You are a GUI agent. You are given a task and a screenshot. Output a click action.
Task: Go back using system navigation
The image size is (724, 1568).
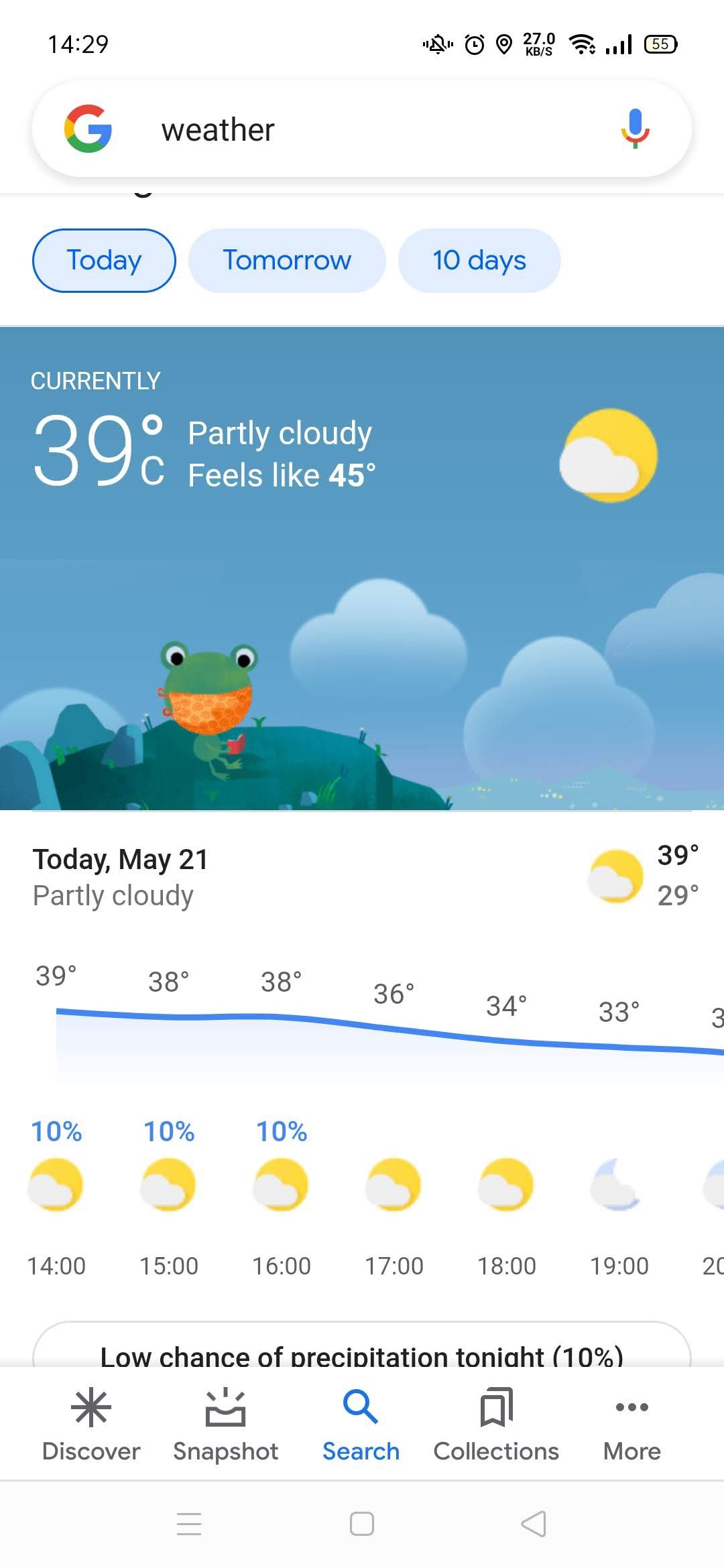pyautogui.click(x=534, y=1524)
